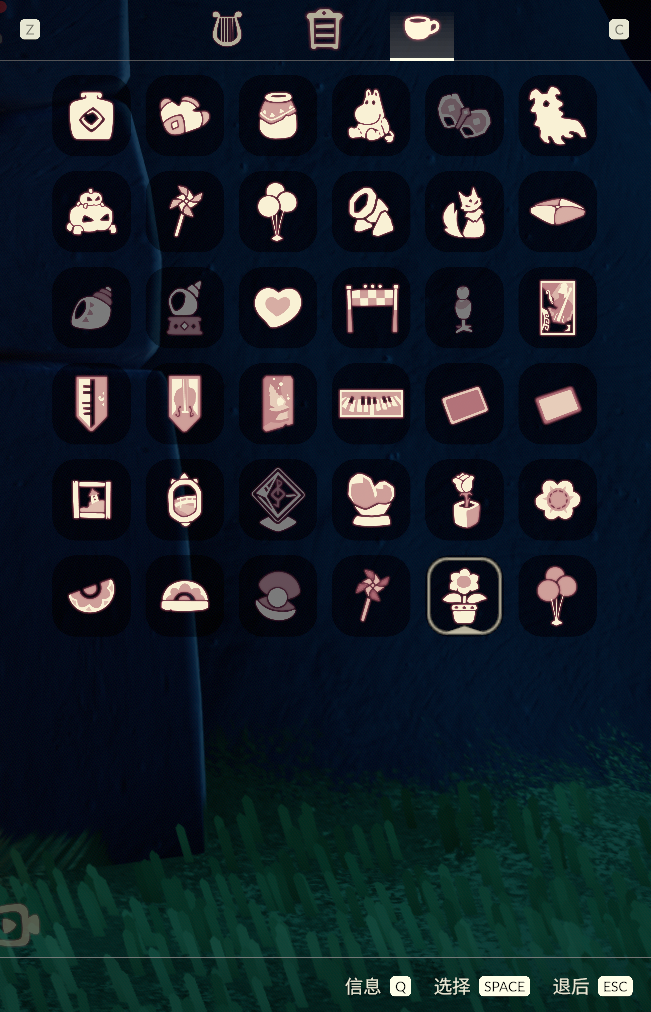
Task: Select the teacup props tab
Action: click(421, 30)
